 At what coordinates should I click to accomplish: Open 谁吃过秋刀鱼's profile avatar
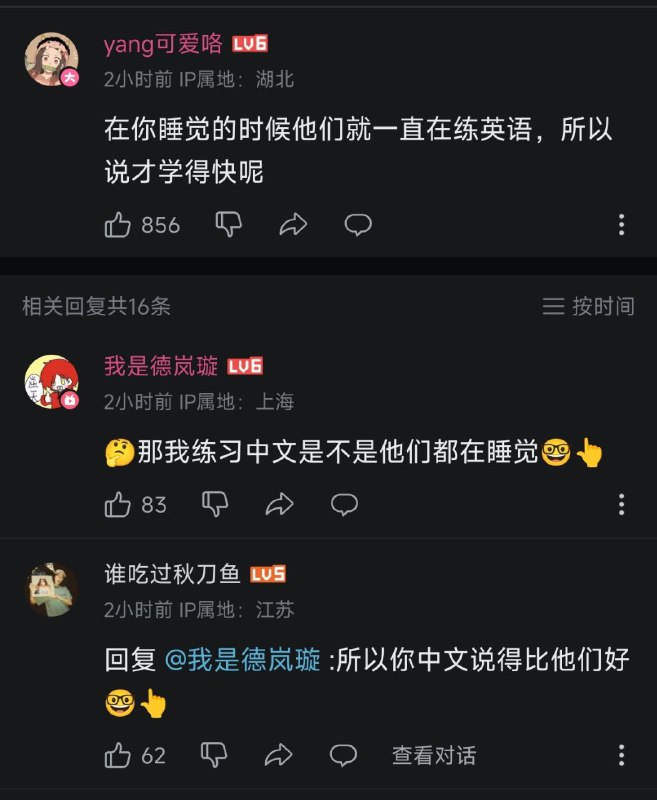coord(51,589)
